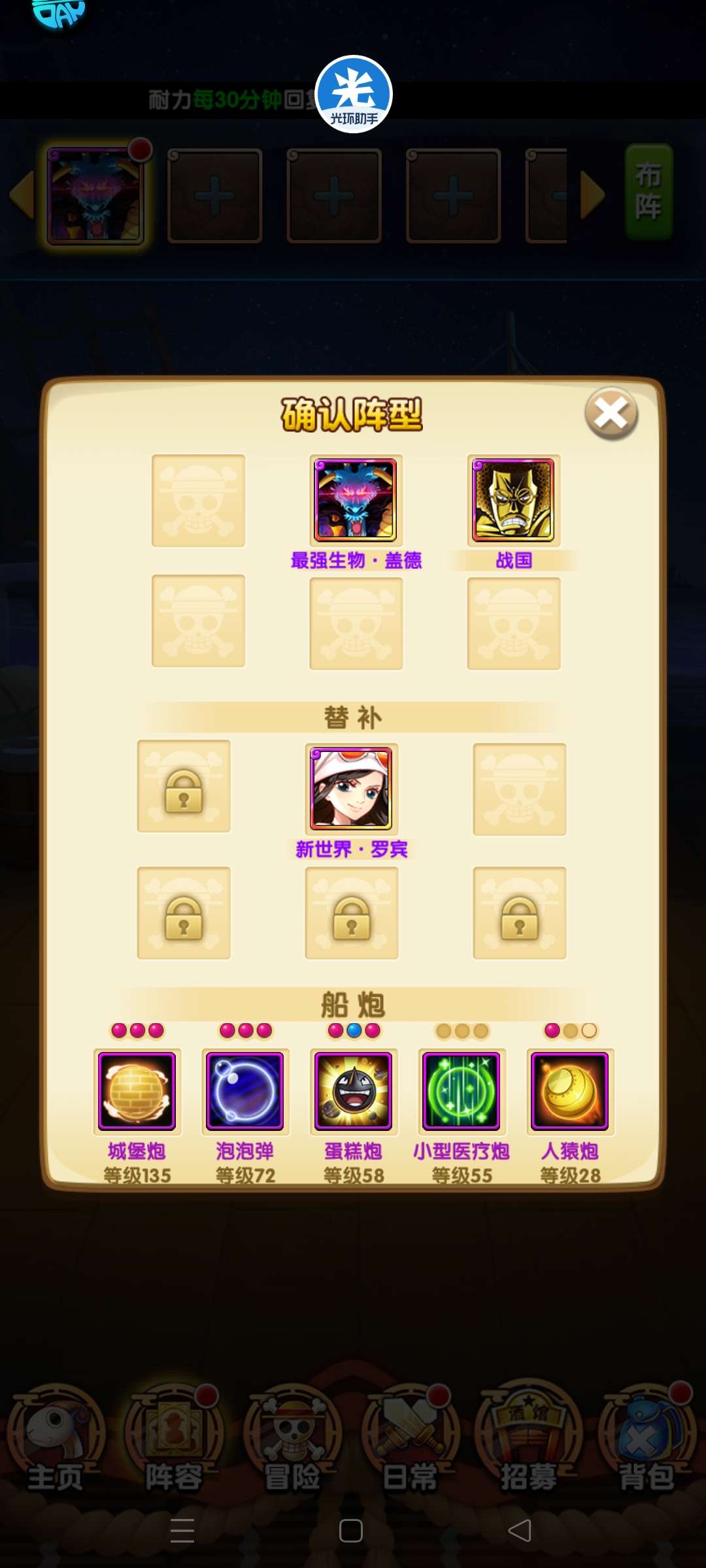Choose the 蛋糕炮 ship cannon
The image size is (706, 1568).
[x=354, y=1091]
